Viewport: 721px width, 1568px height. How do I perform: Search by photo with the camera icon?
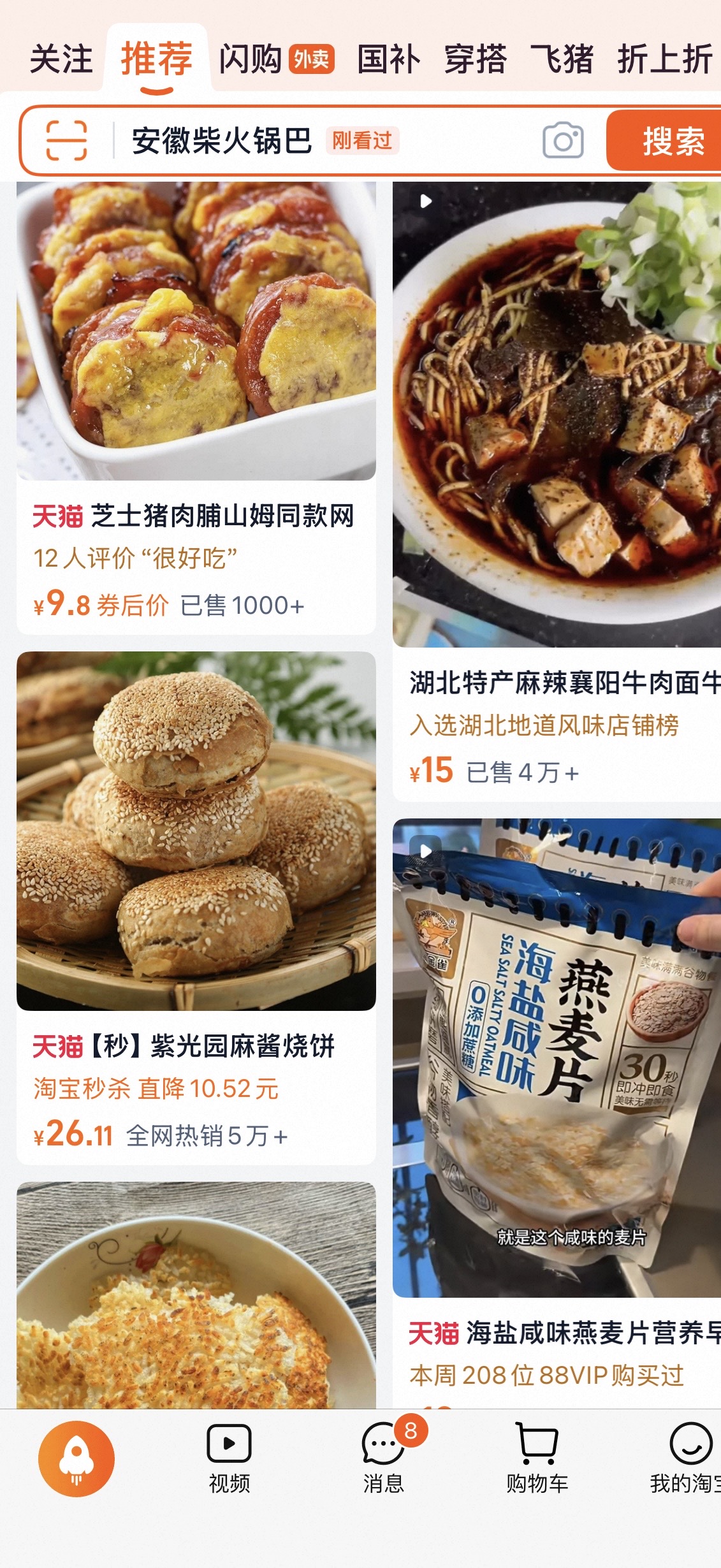click(x=563, y=140)
